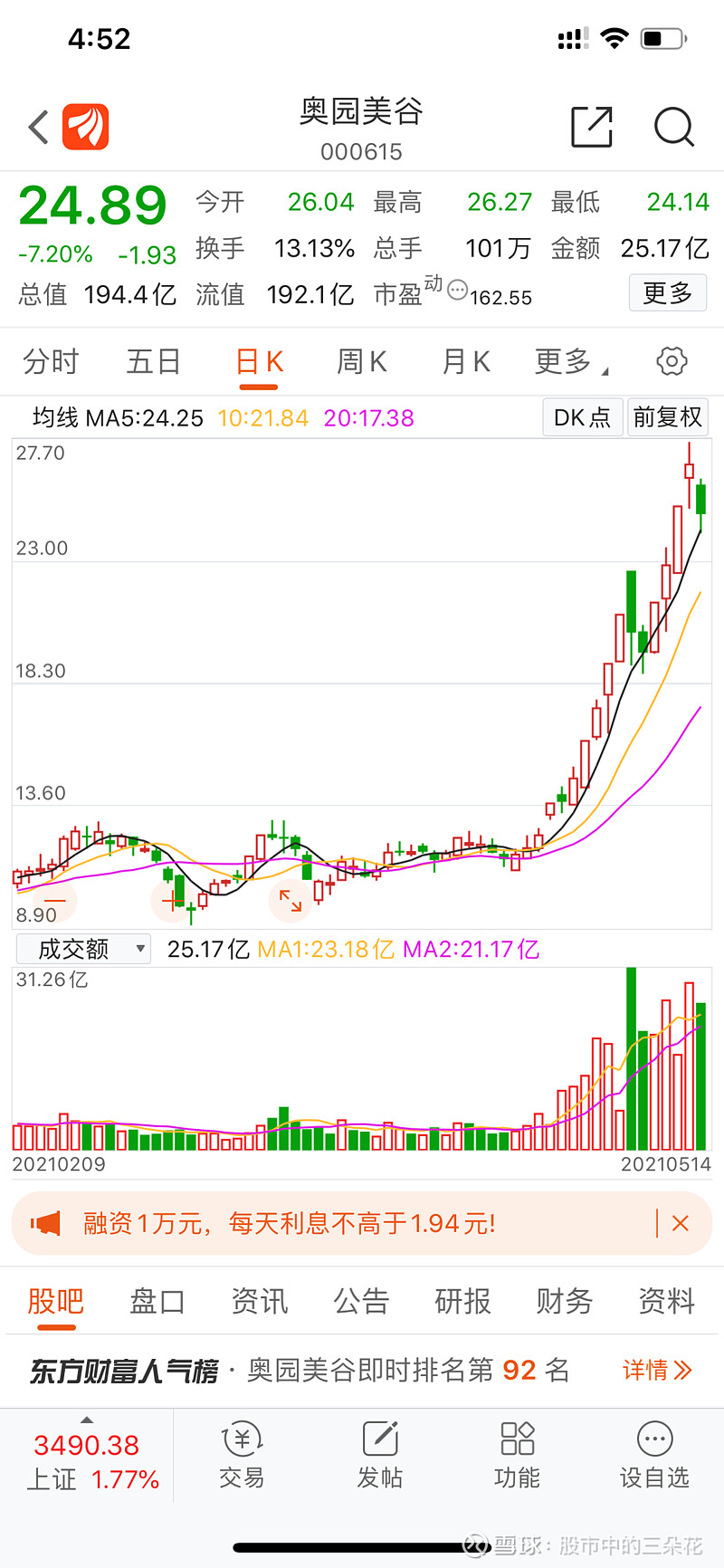Open 设自选 watchlist option
The image size is (724, 1568).
654,1456
